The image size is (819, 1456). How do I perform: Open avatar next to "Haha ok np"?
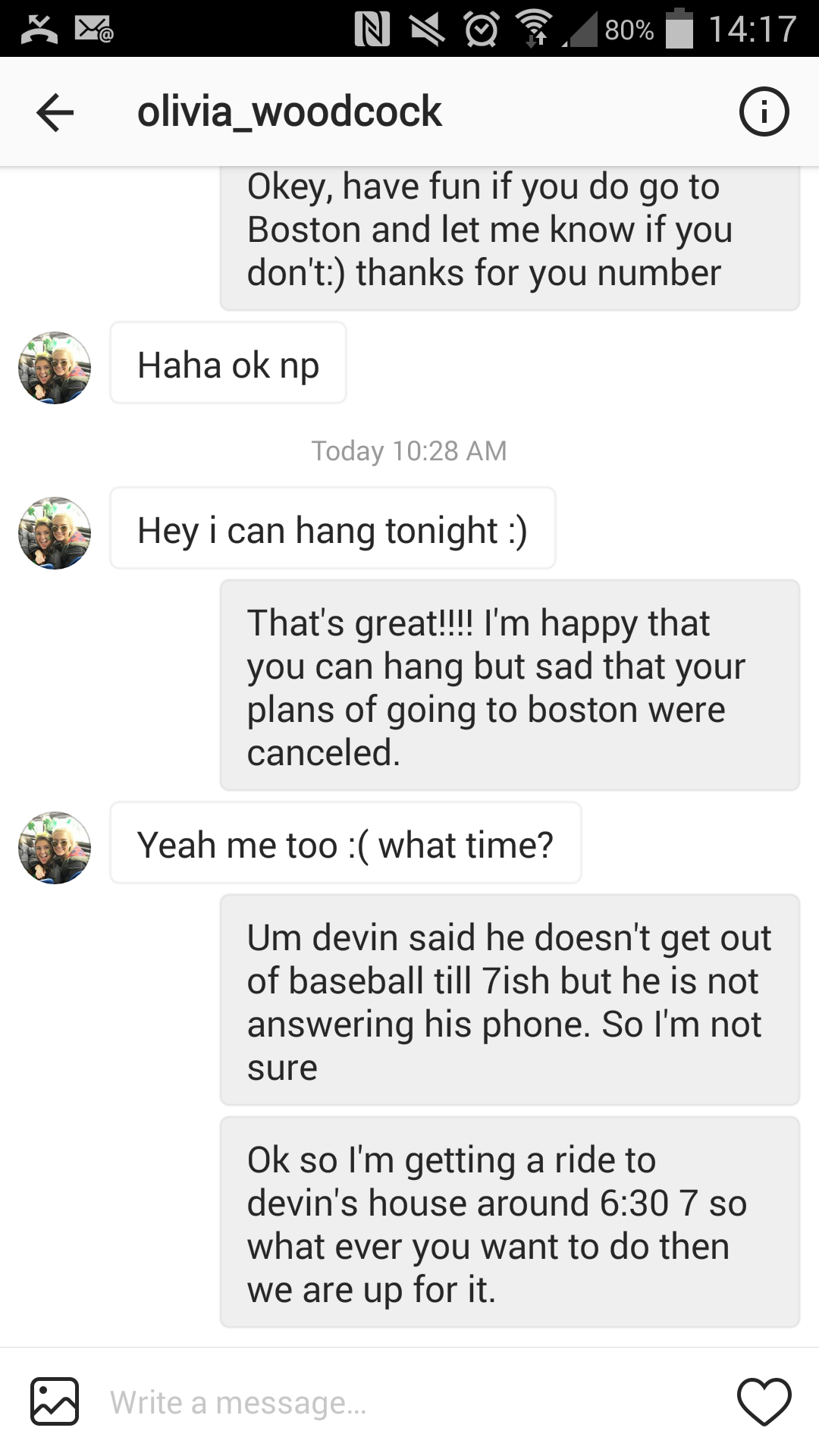pyautogui.click(x=55, y=367)
